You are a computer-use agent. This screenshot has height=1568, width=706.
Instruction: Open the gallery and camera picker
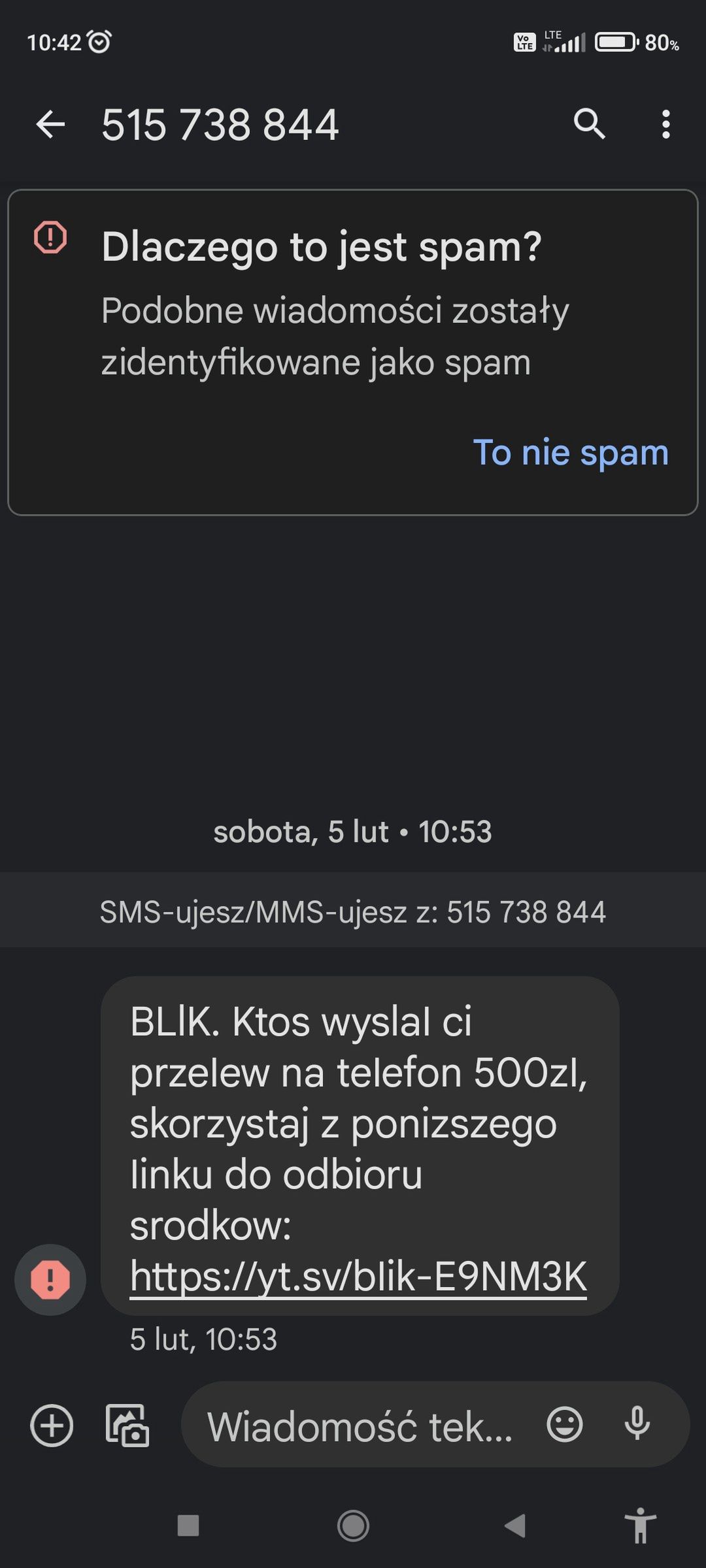127,1425
